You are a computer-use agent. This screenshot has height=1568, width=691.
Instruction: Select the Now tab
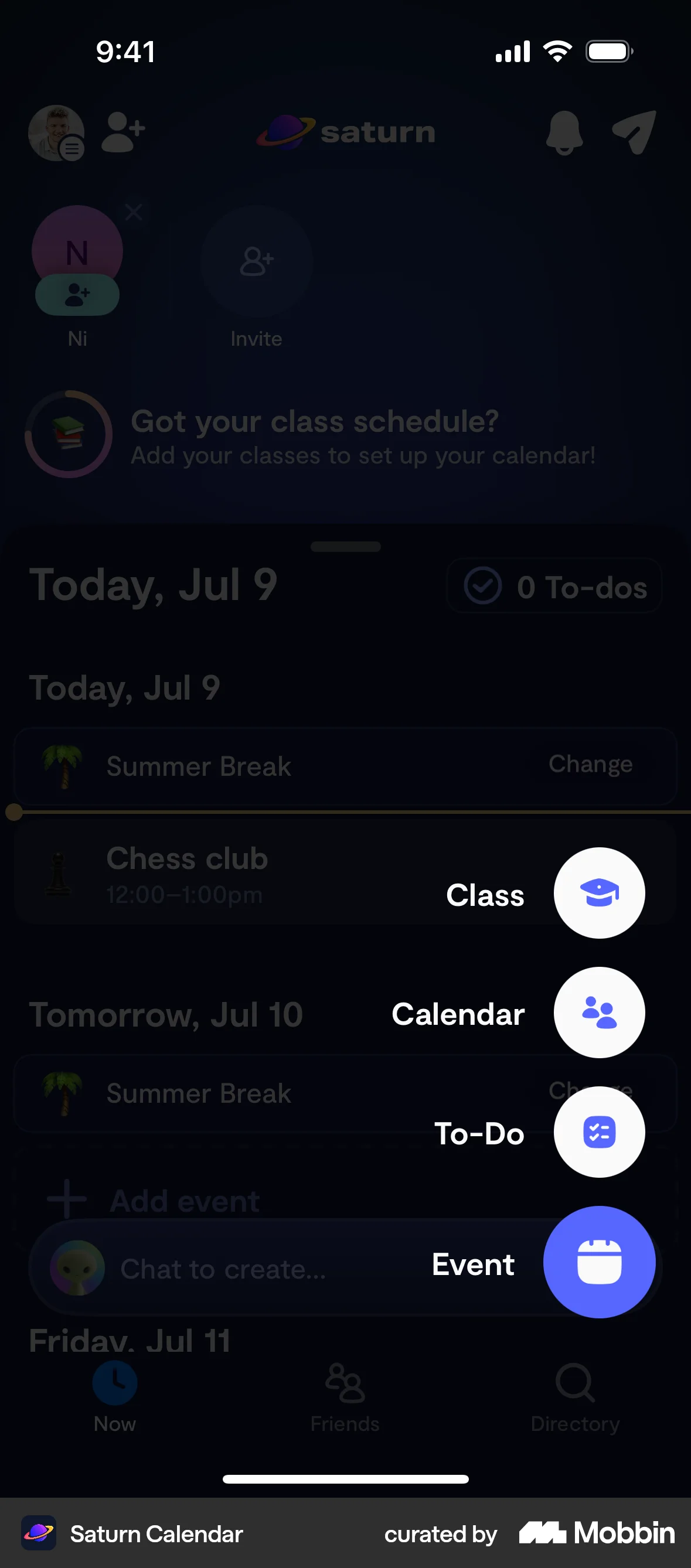[114, 1397]
